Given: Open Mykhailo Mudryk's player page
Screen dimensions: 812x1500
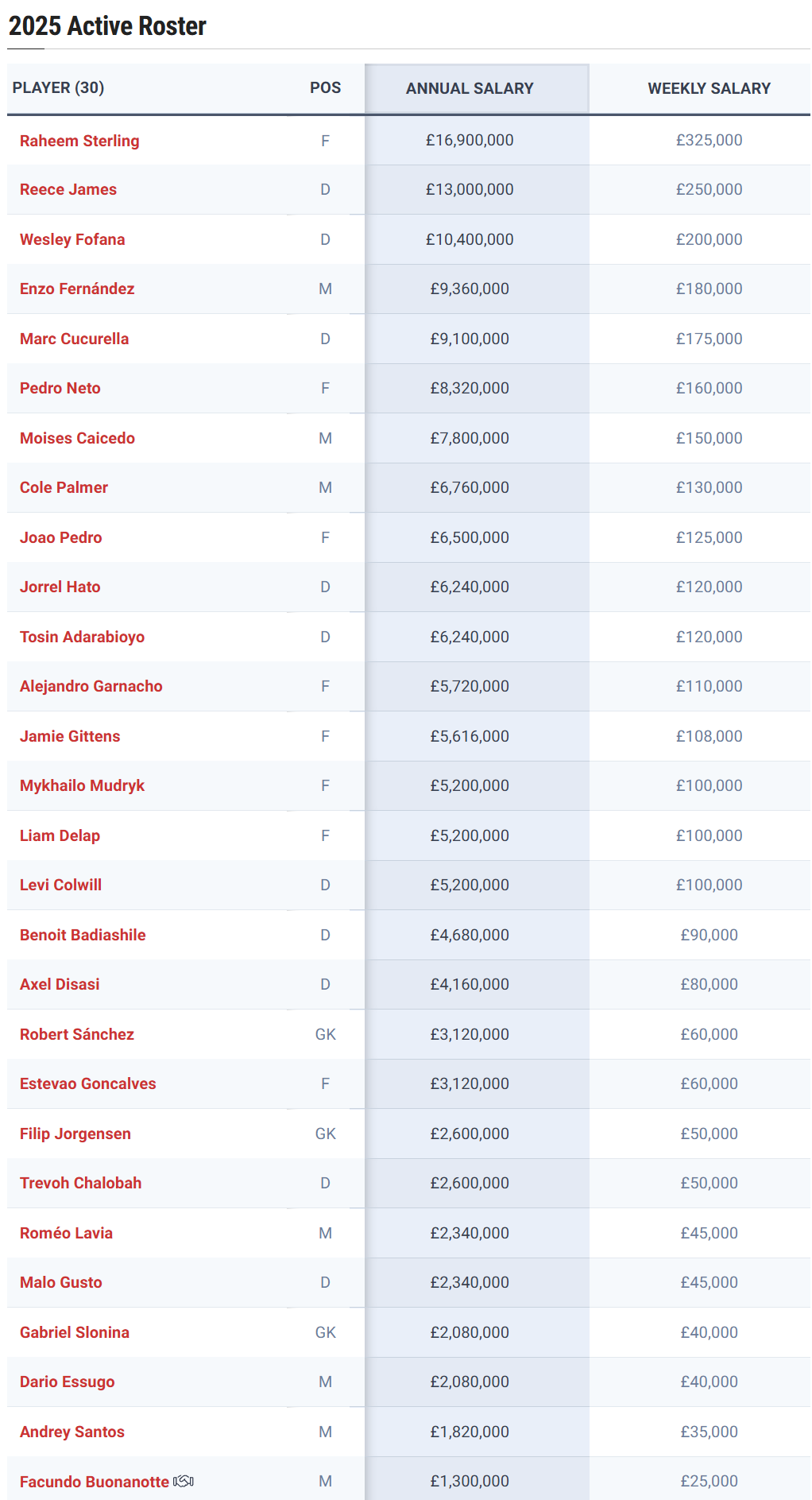Looking at the screenshot, I should click(x=82, y=785).
